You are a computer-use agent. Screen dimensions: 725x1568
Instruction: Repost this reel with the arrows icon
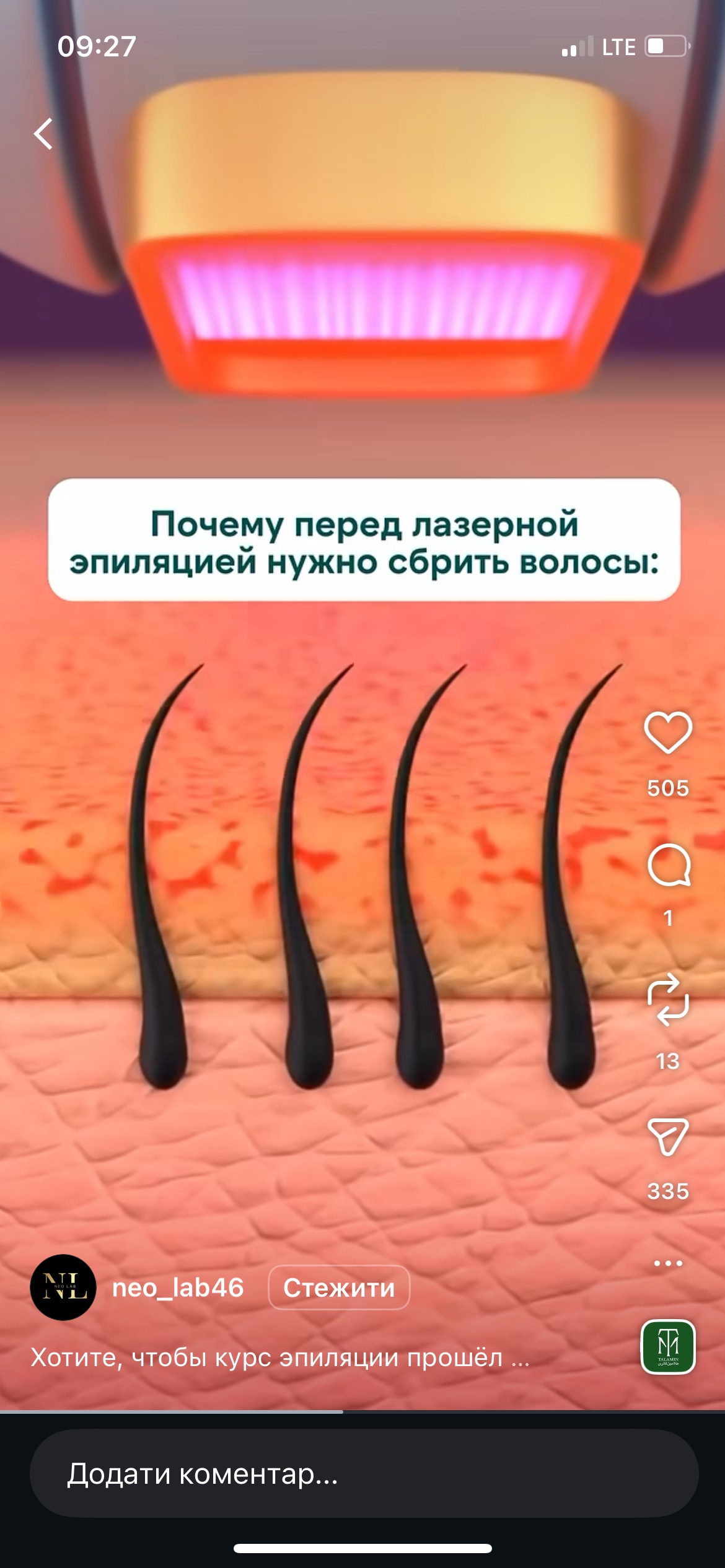(668, 999)
